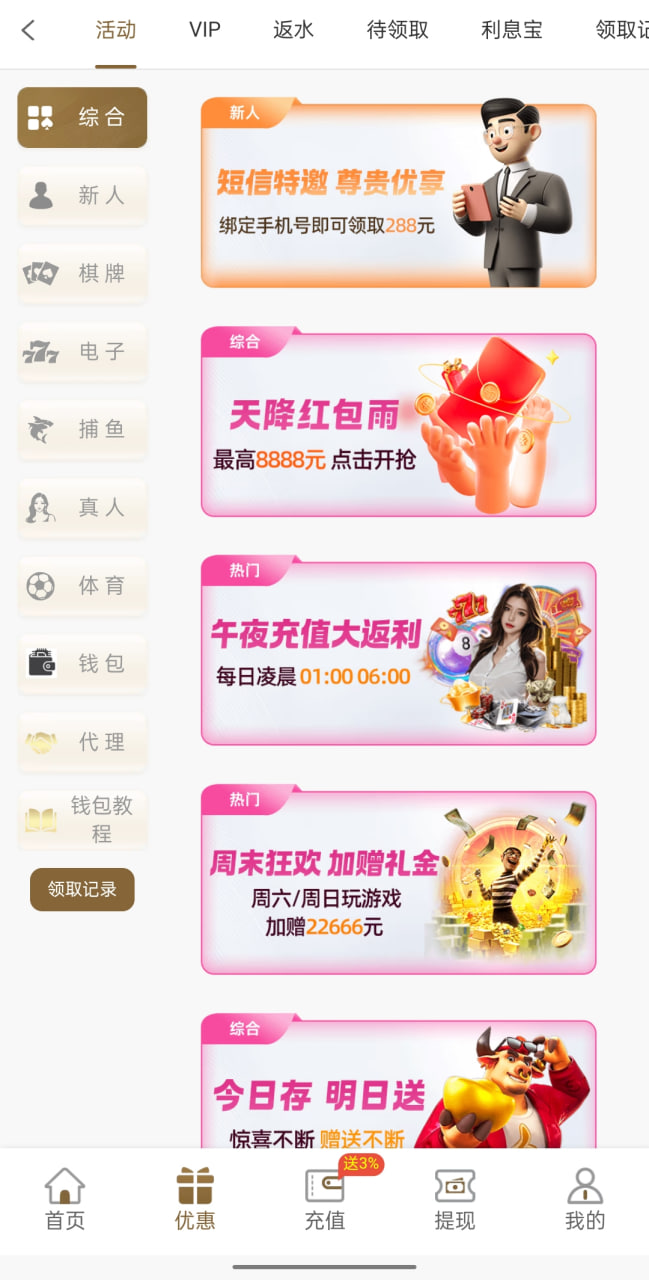Select the 捕鱼 category
This screenshot has width=649, height=1280.
(82, 429)
